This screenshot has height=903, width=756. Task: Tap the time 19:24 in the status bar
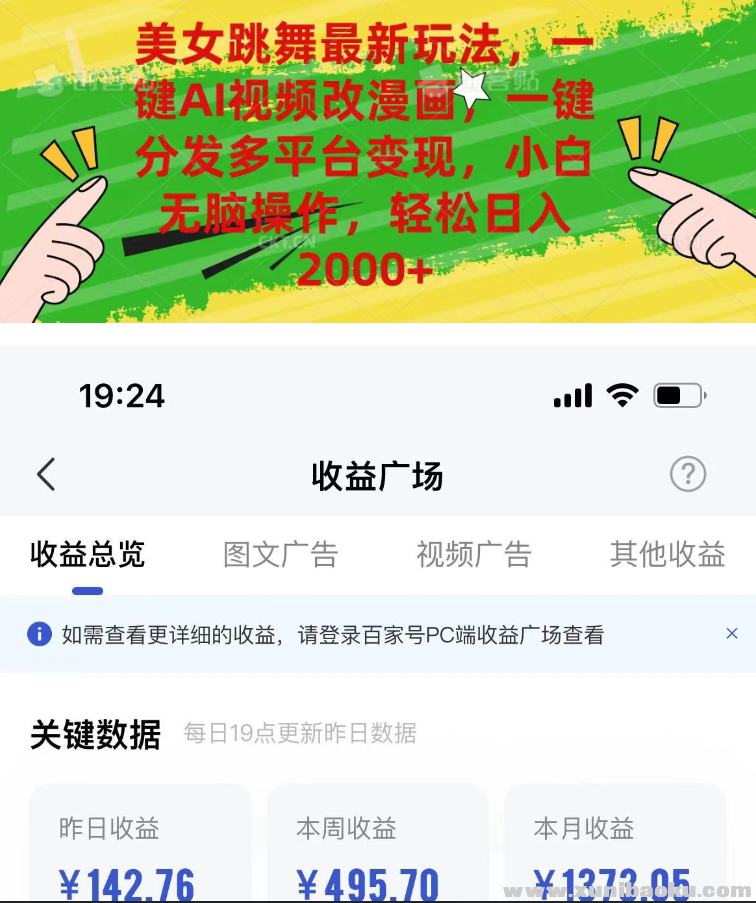click(121, 396)
